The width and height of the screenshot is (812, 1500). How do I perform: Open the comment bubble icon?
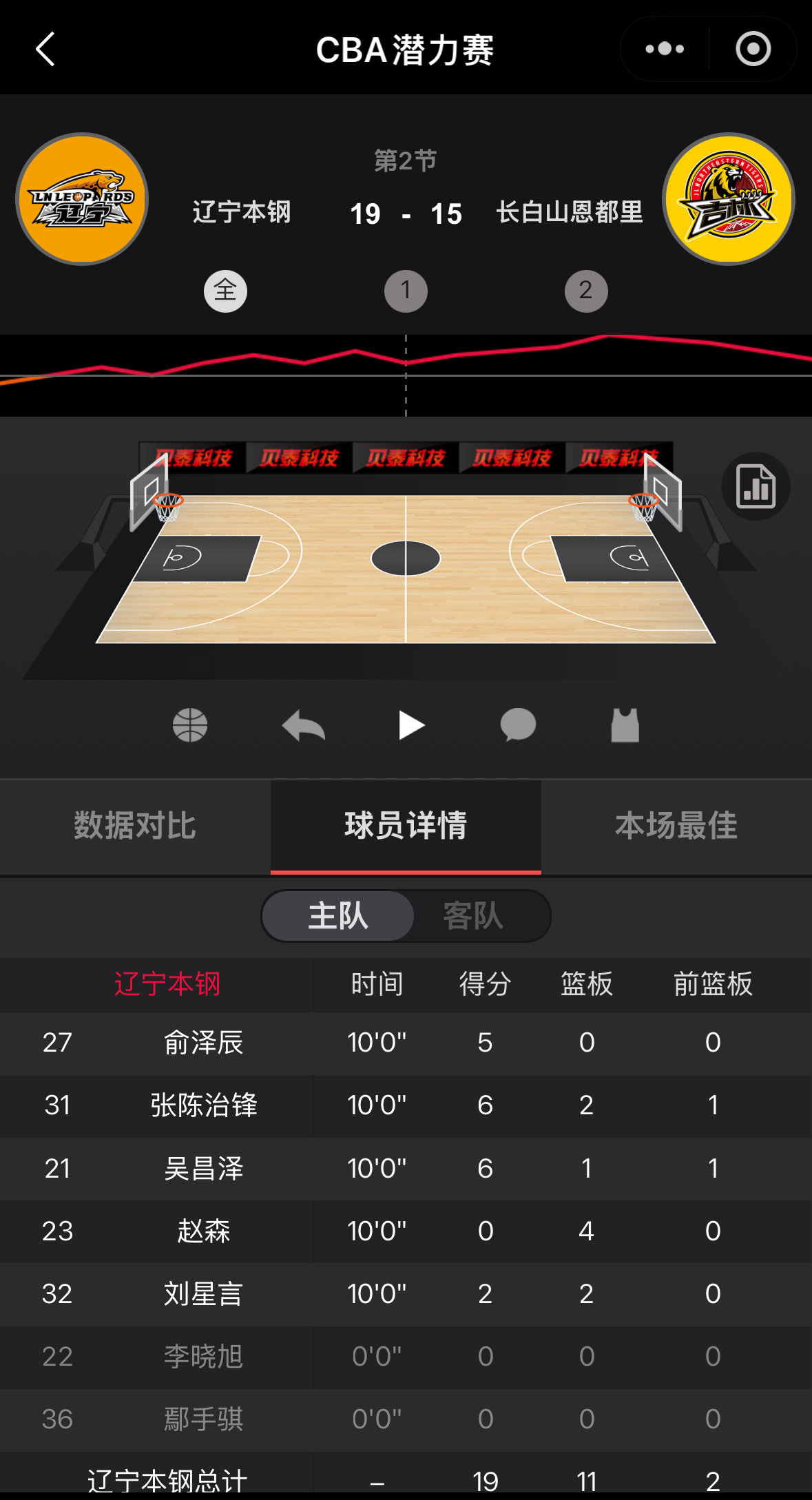point(519,725)
